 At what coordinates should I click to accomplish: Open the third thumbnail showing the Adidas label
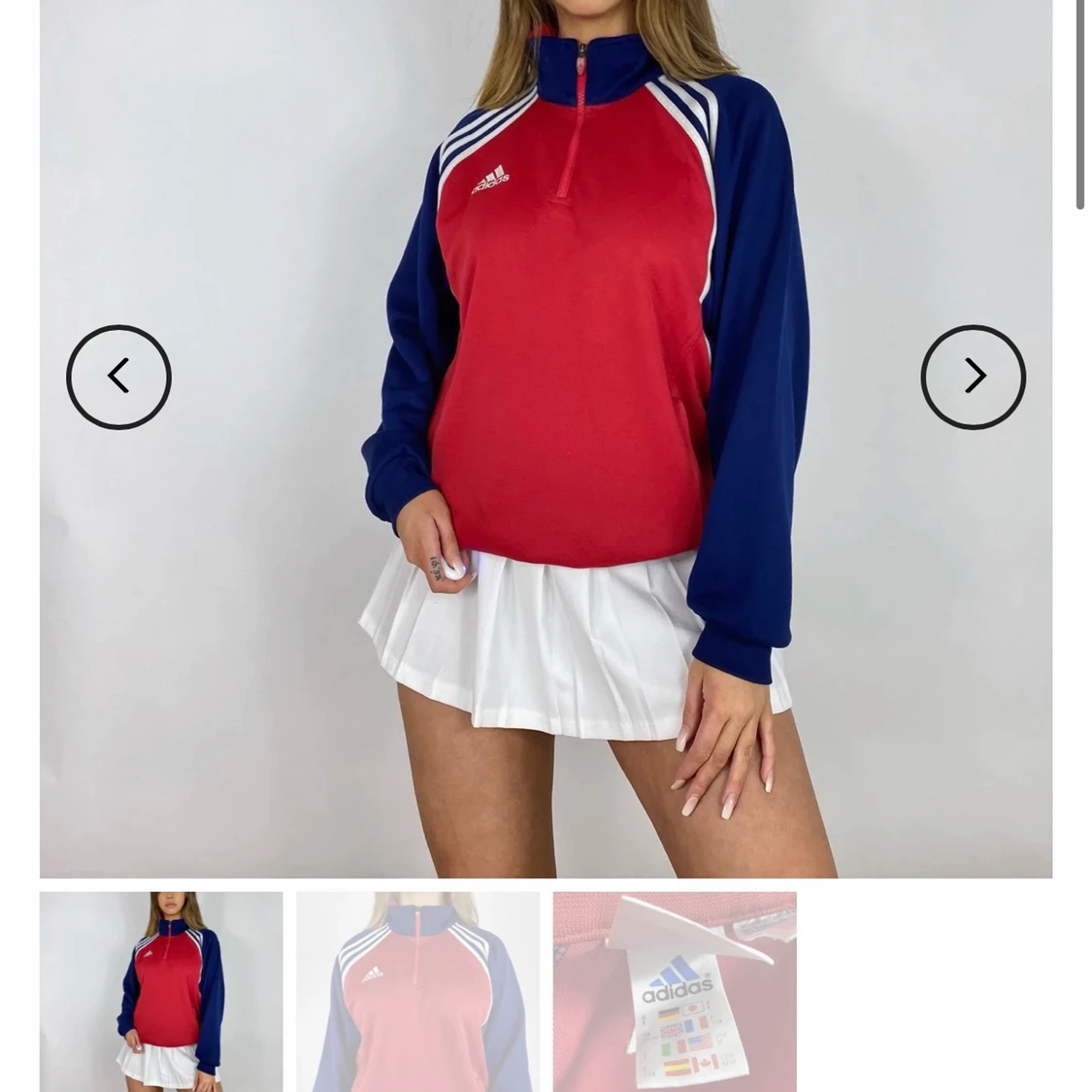[675, 990]
